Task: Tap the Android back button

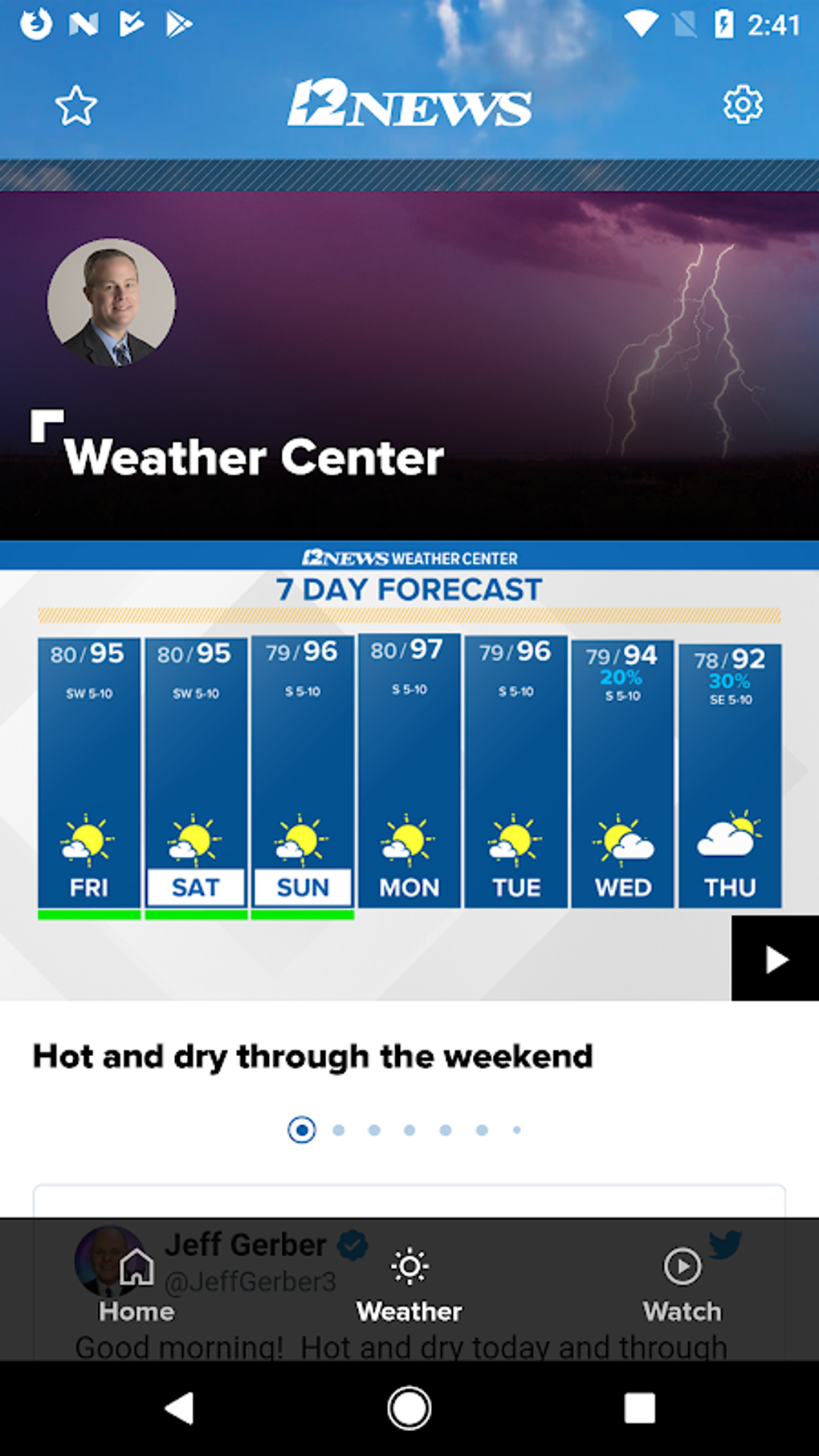Action: pos(180,1408)
